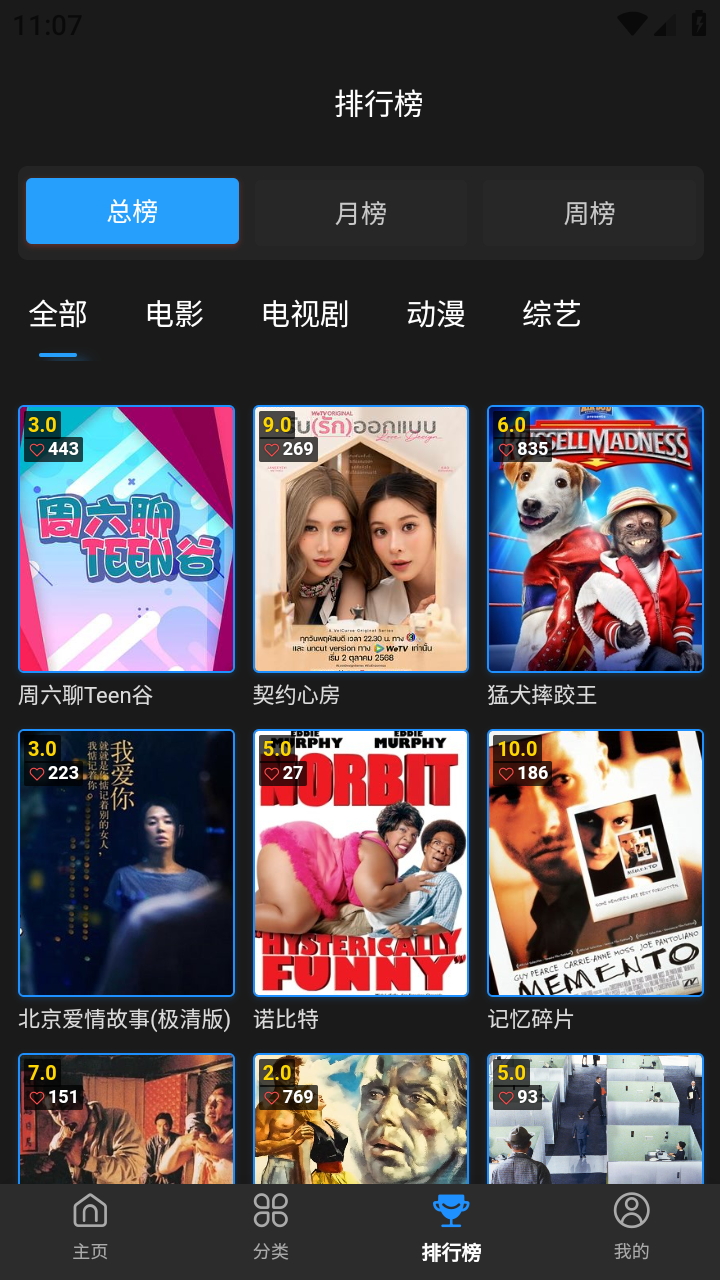The width and height of the screenshot is (720, 1280).
Task: Select the 综艺 filter
Action: pos(551,314)
